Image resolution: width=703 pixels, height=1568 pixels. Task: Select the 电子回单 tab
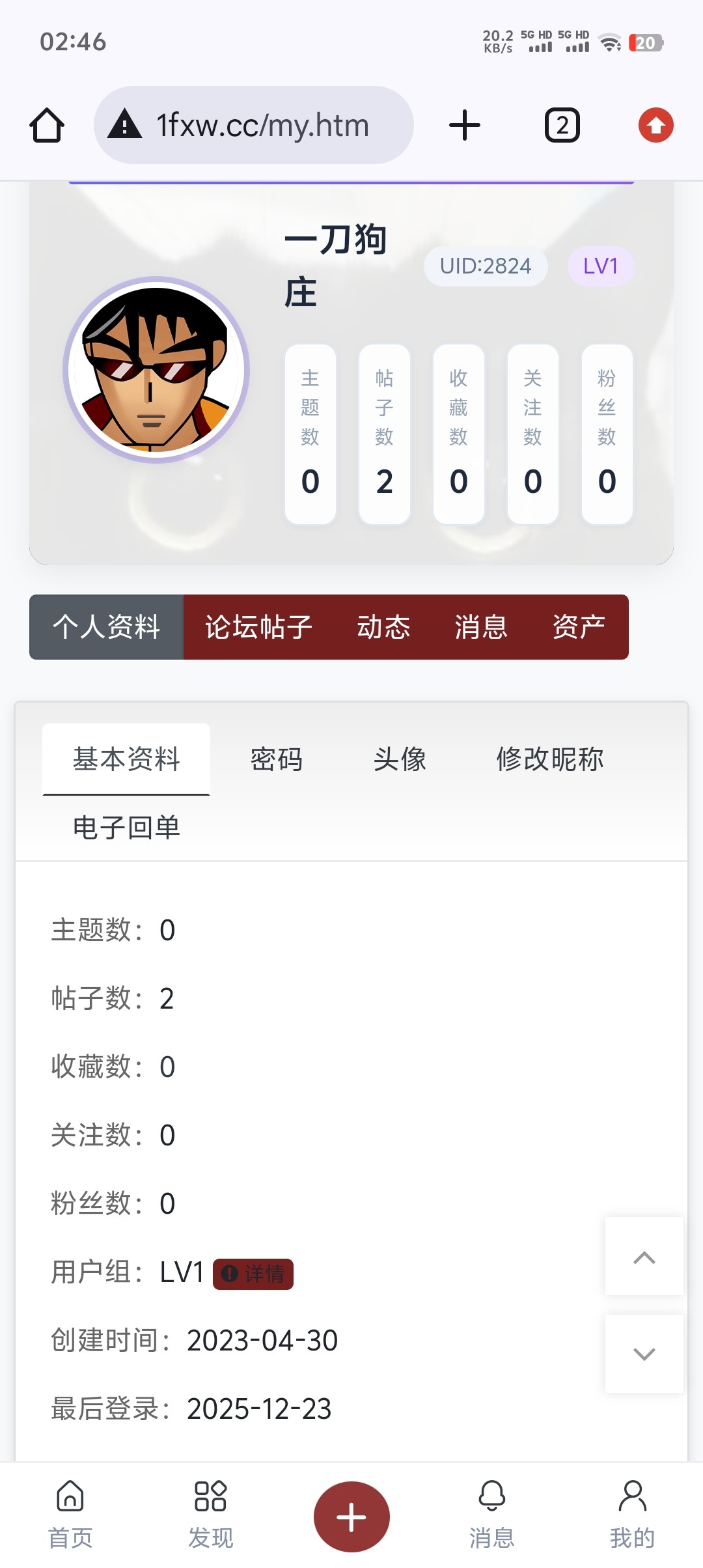(x=126, y=828)
